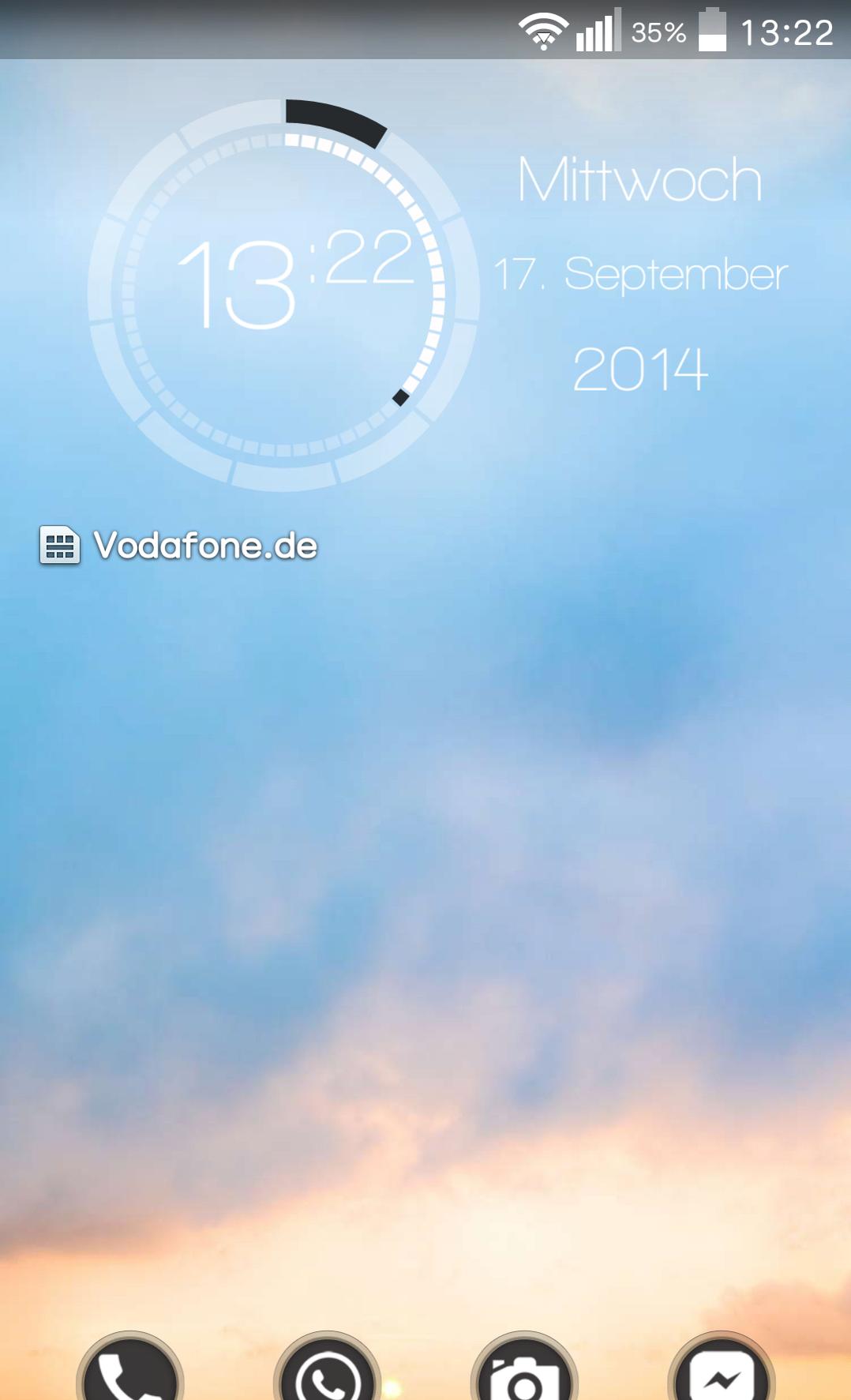Screen dimensions: 851x1400
Task: Tap the circular clock widget
Action: (x=283, y=295)
